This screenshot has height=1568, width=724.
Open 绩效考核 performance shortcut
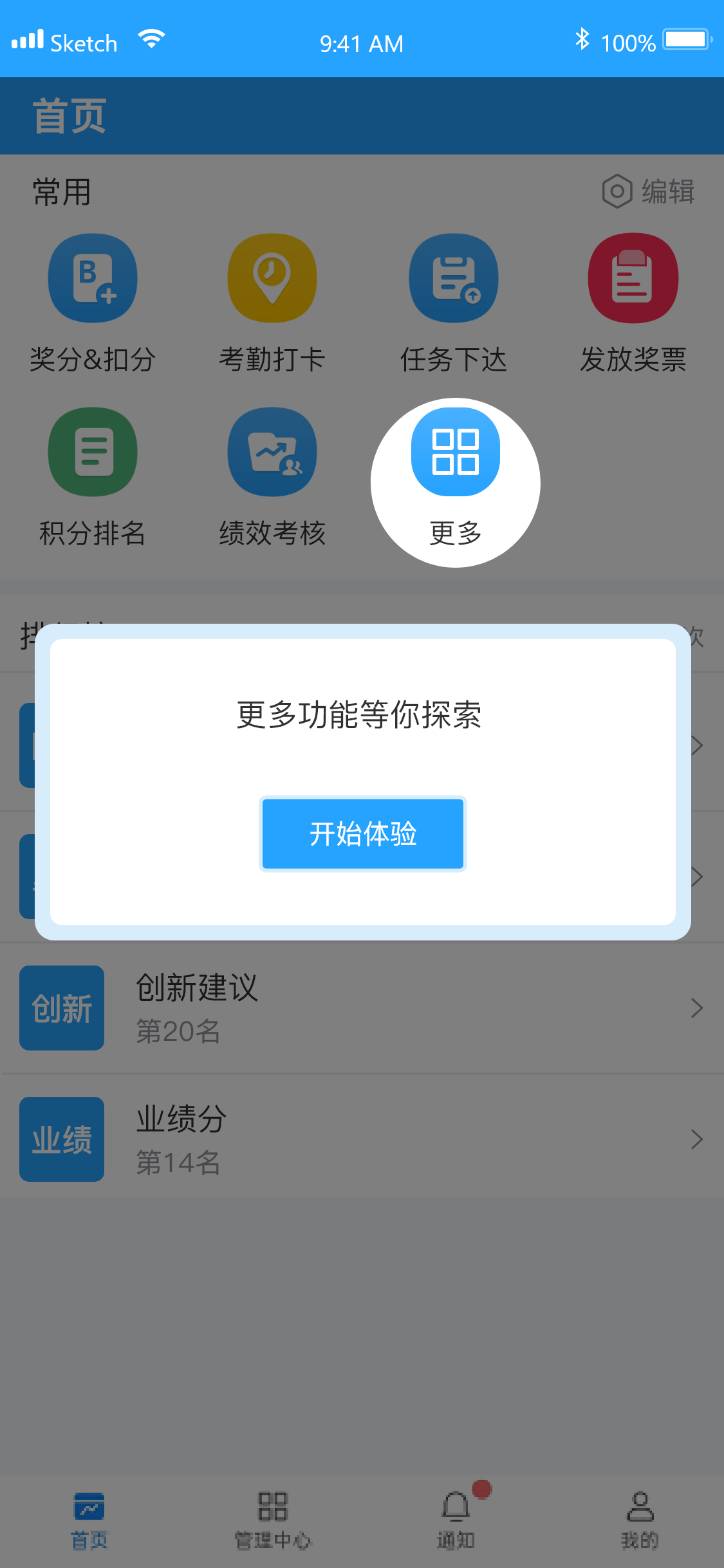[x=272, y=453]
